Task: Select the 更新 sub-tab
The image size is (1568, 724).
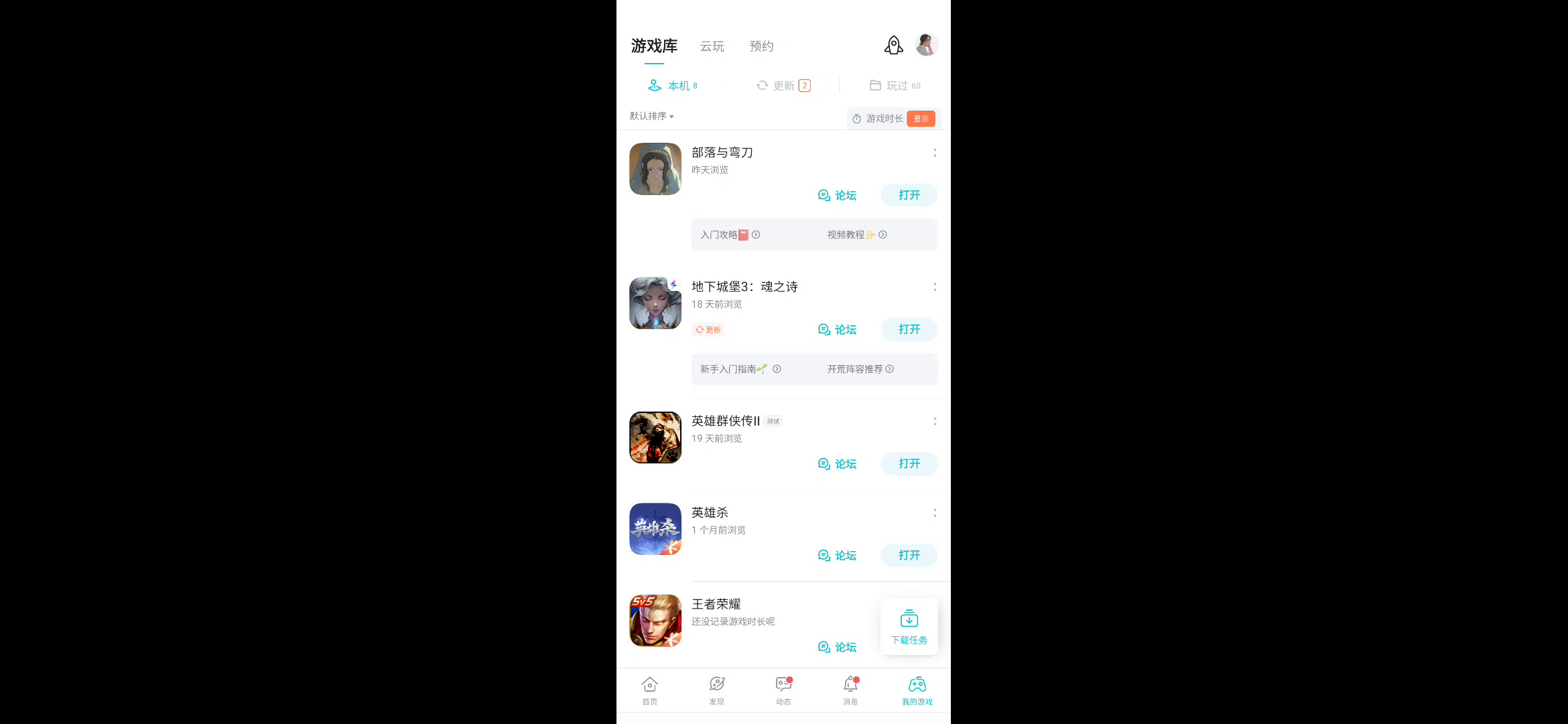Action: [x=783, y=86]
